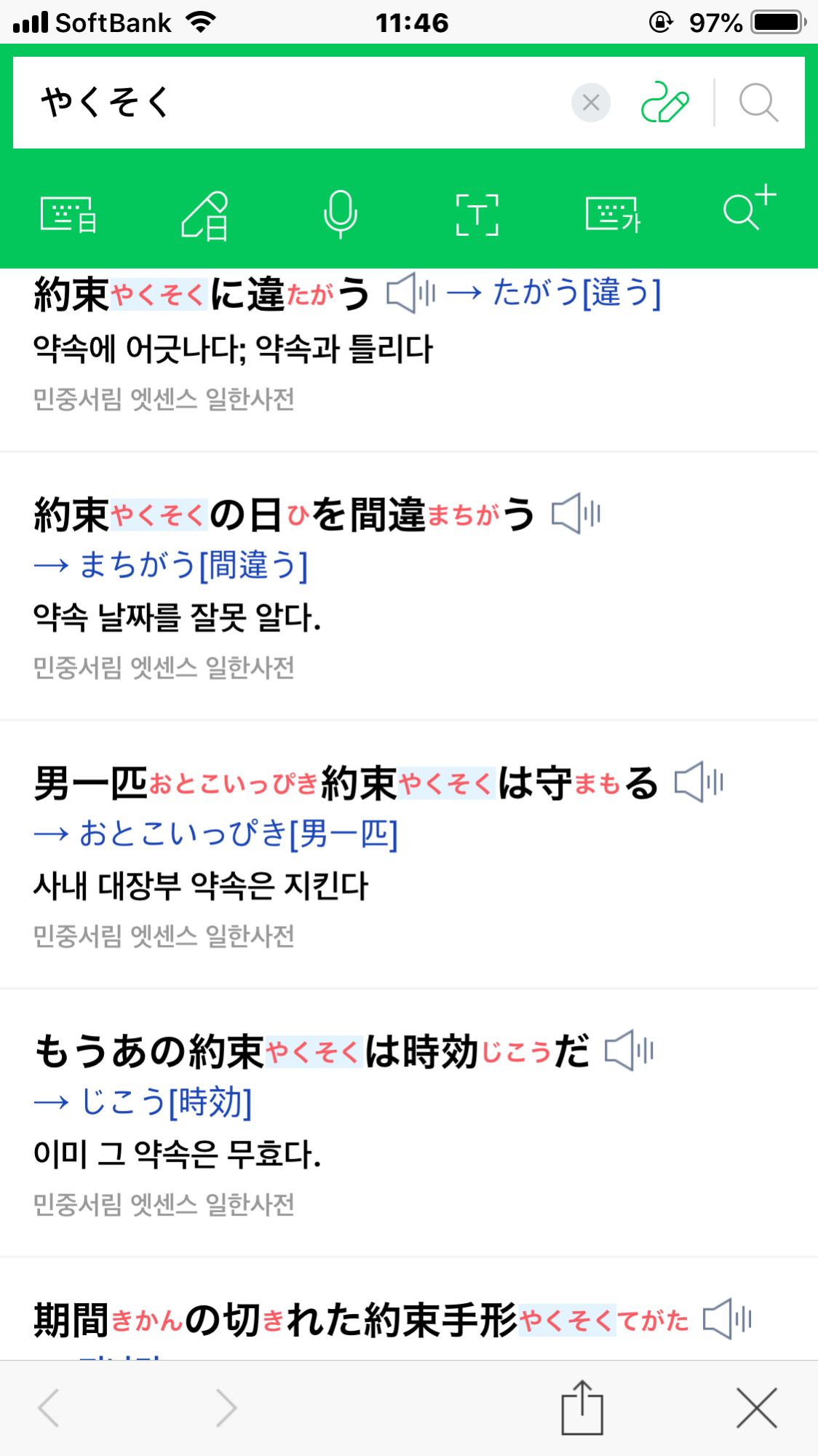Open handwriting input with the pen icon
Screen dimensions: 818x1456
tap(664, 103)
